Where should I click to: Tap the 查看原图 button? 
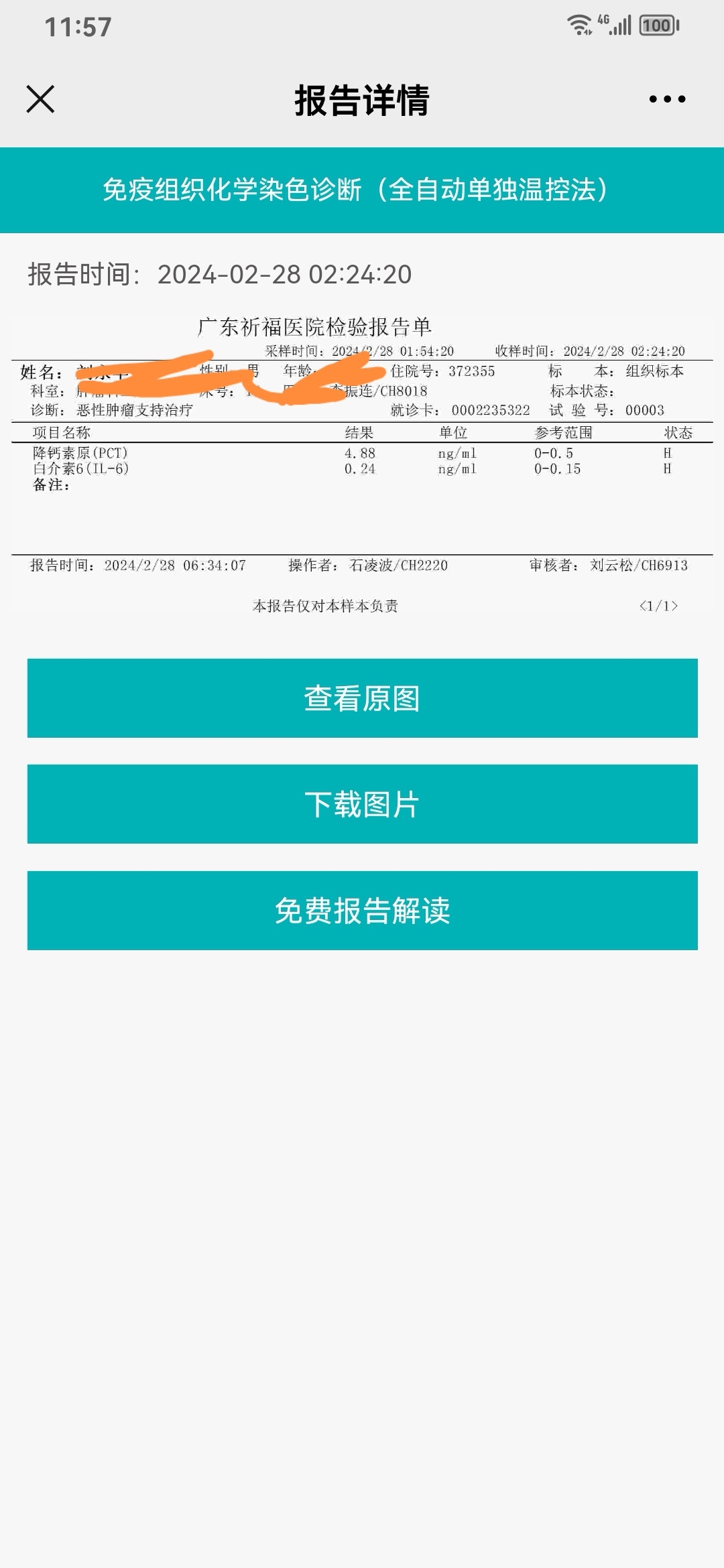362,698
